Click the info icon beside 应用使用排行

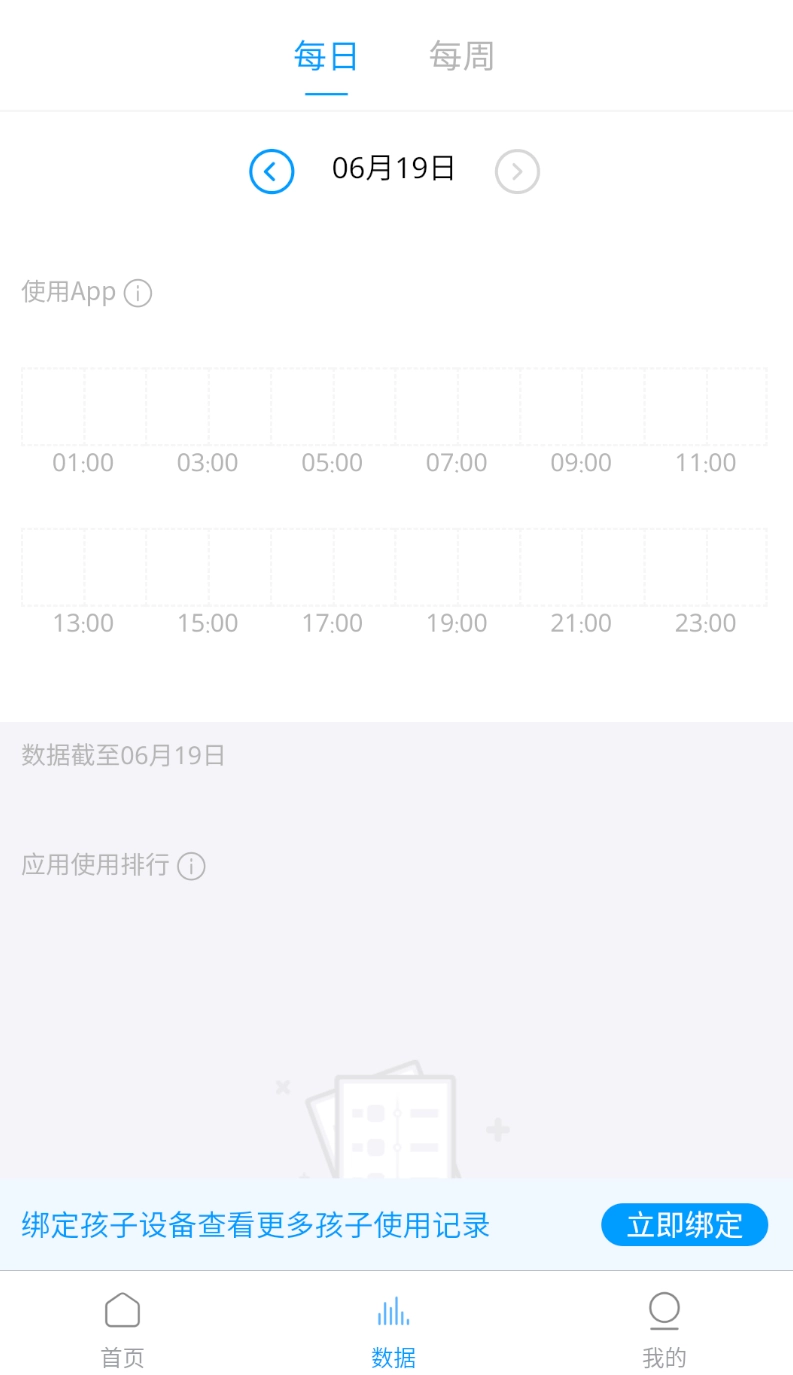pyautogui.click(x=190, y=866)
